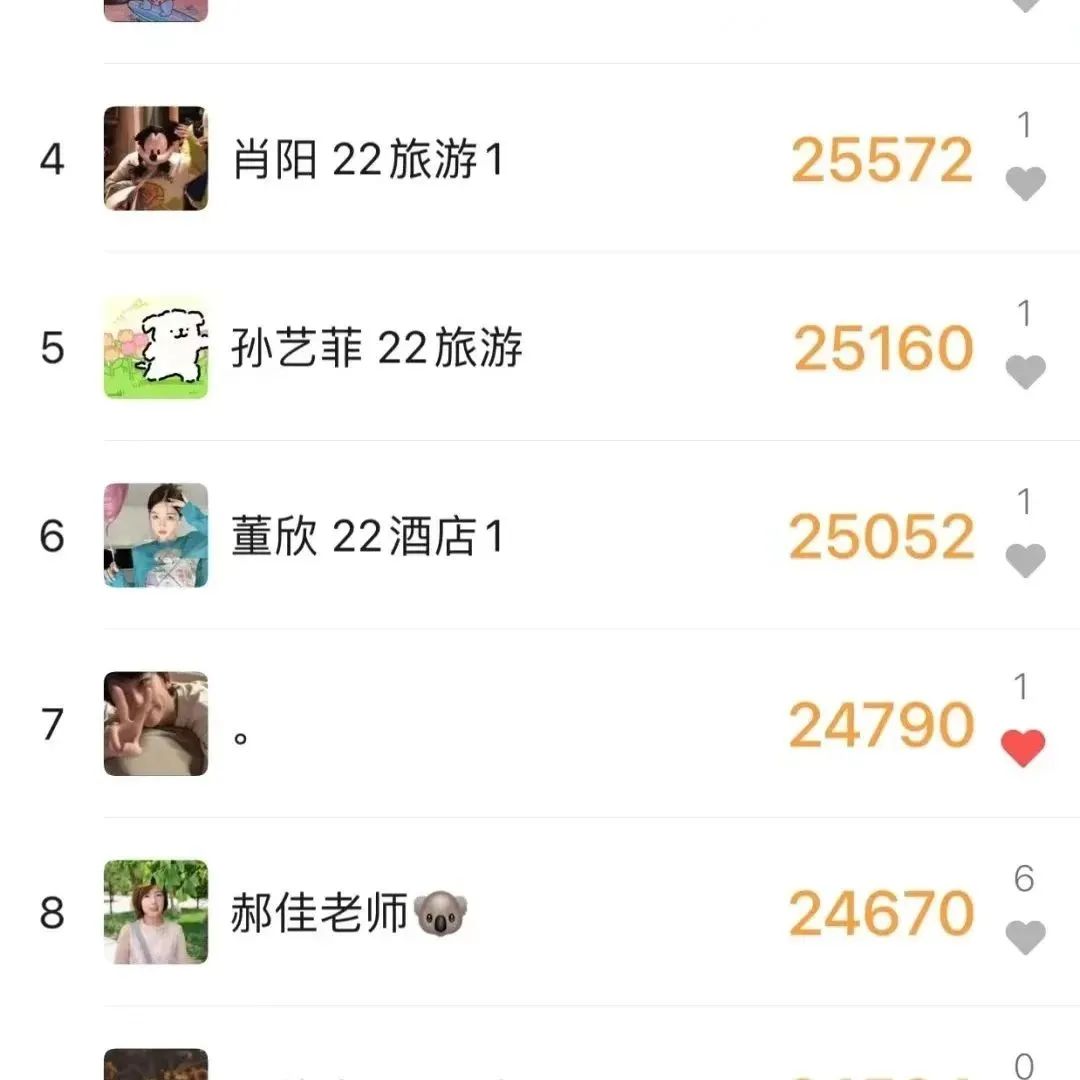Like 肖阳 22旅游1's step count
This screenshot has width=1080, height=1080.
coord(1024,184)
